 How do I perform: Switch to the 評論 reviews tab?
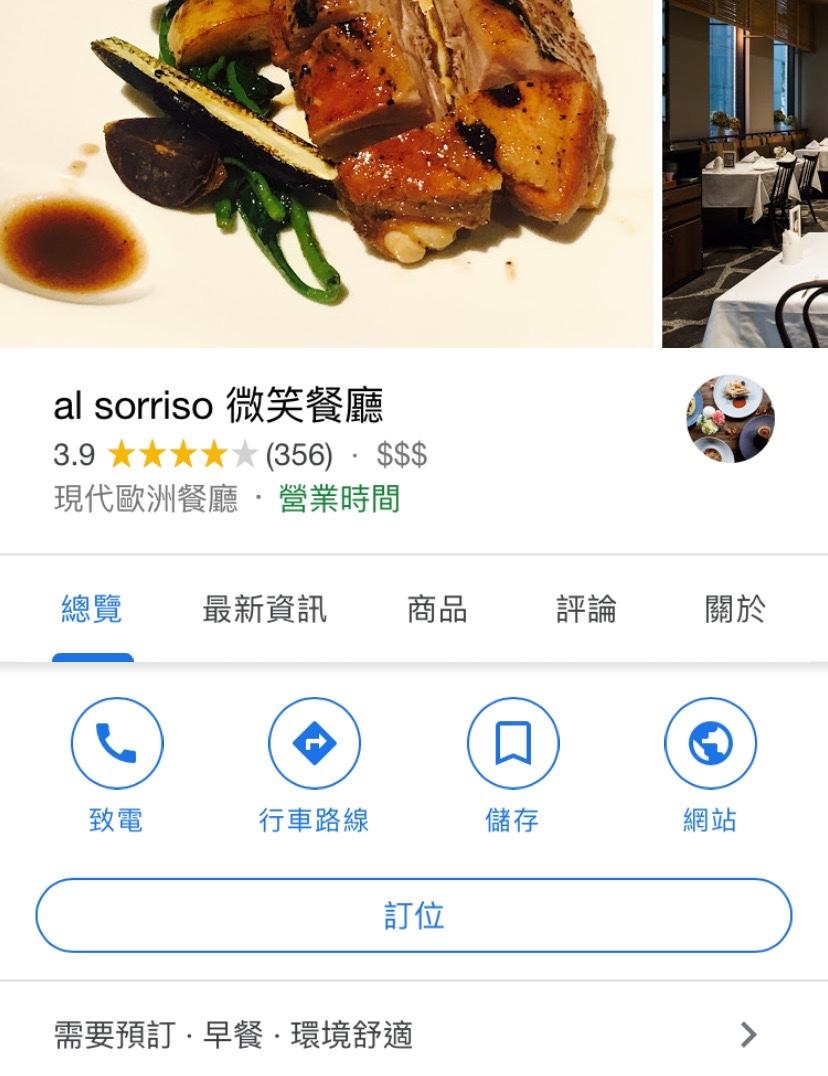(586, 609)
